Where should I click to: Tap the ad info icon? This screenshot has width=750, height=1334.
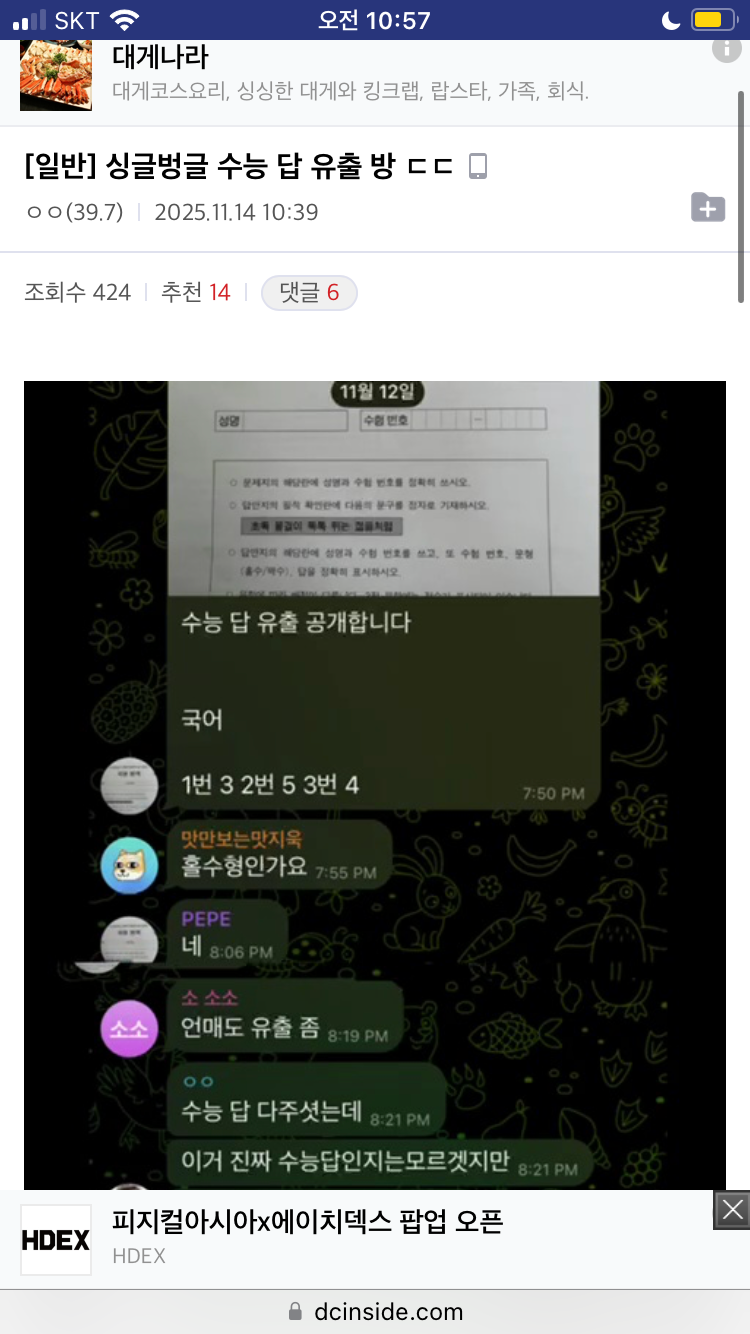(x=726, y=49)
